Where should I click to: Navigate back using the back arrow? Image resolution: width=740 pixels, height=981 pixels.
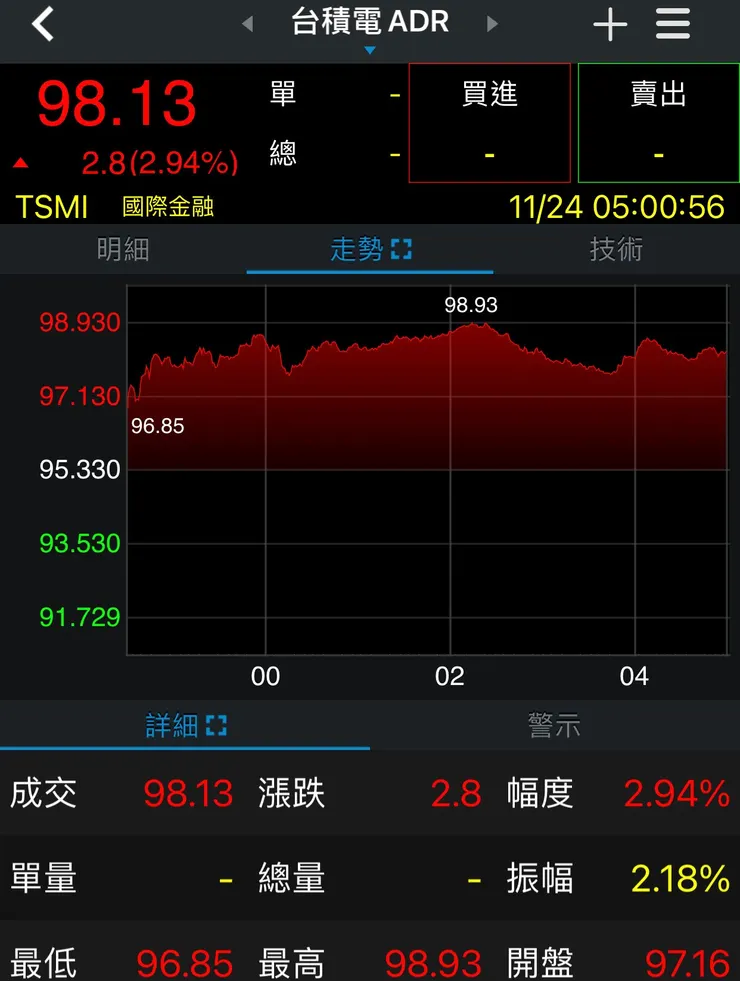(42, 22)
